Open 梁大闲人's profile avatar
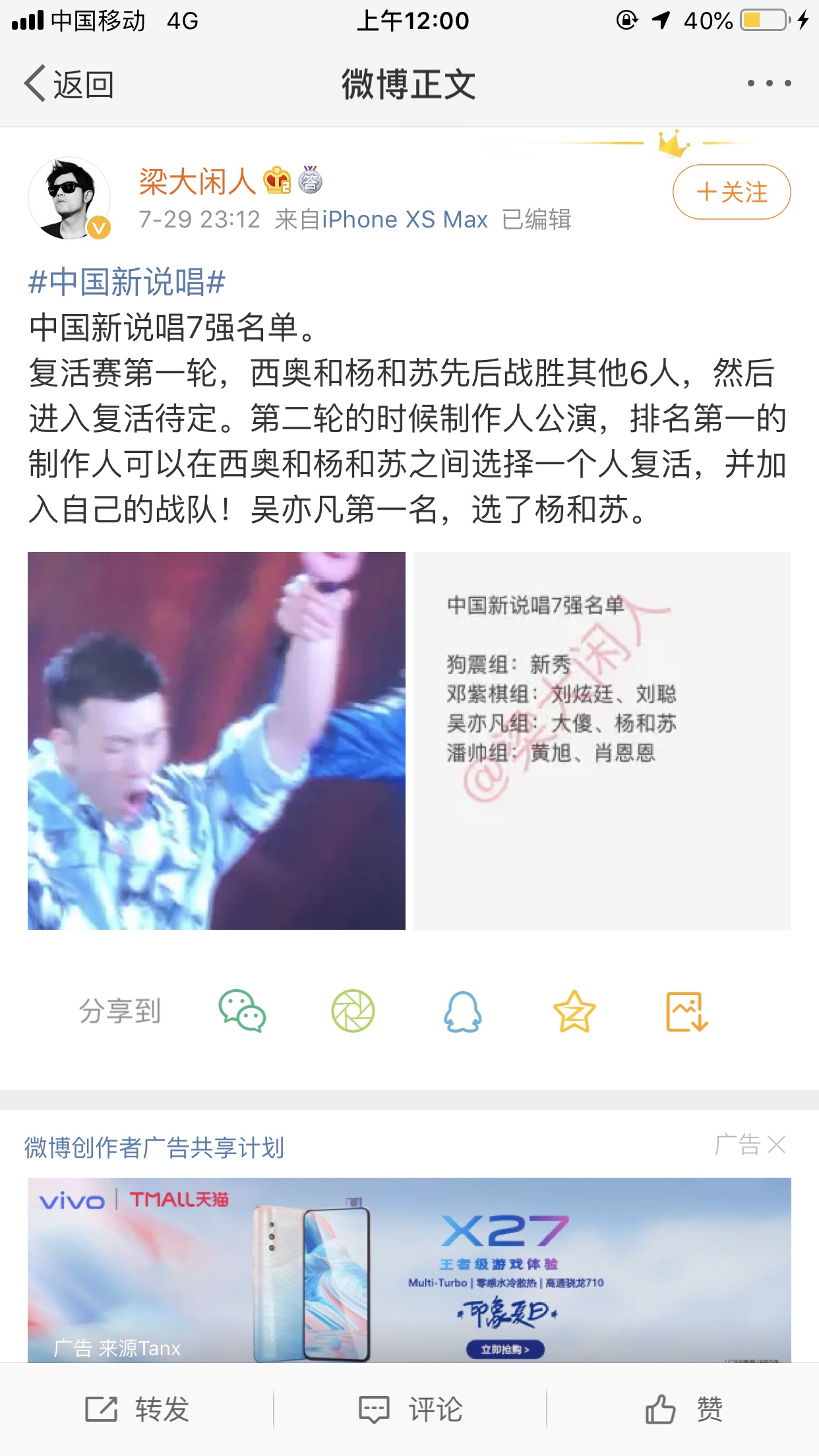 (x=69, y=198)
